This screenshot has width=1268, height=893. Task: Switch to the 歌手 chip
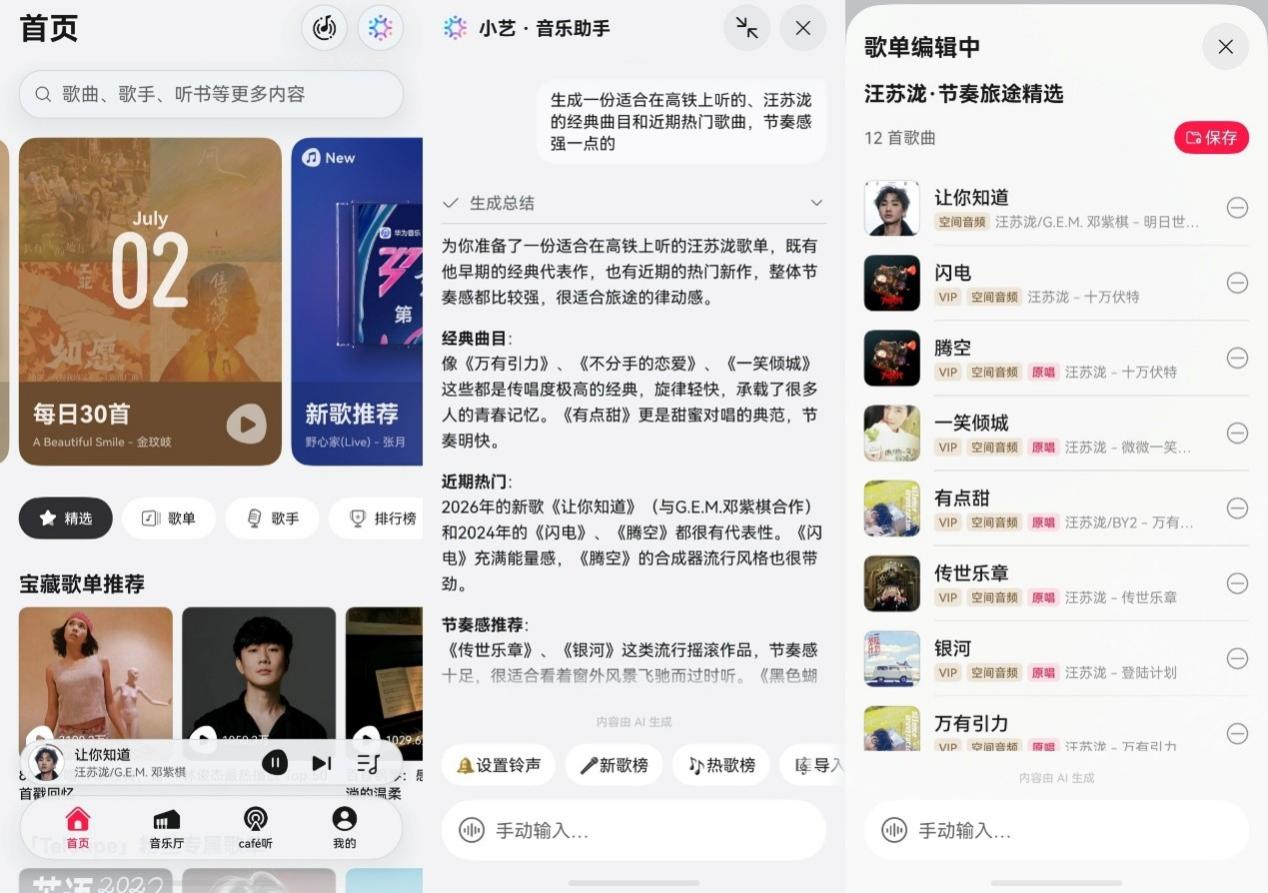(x=272, y=518)
